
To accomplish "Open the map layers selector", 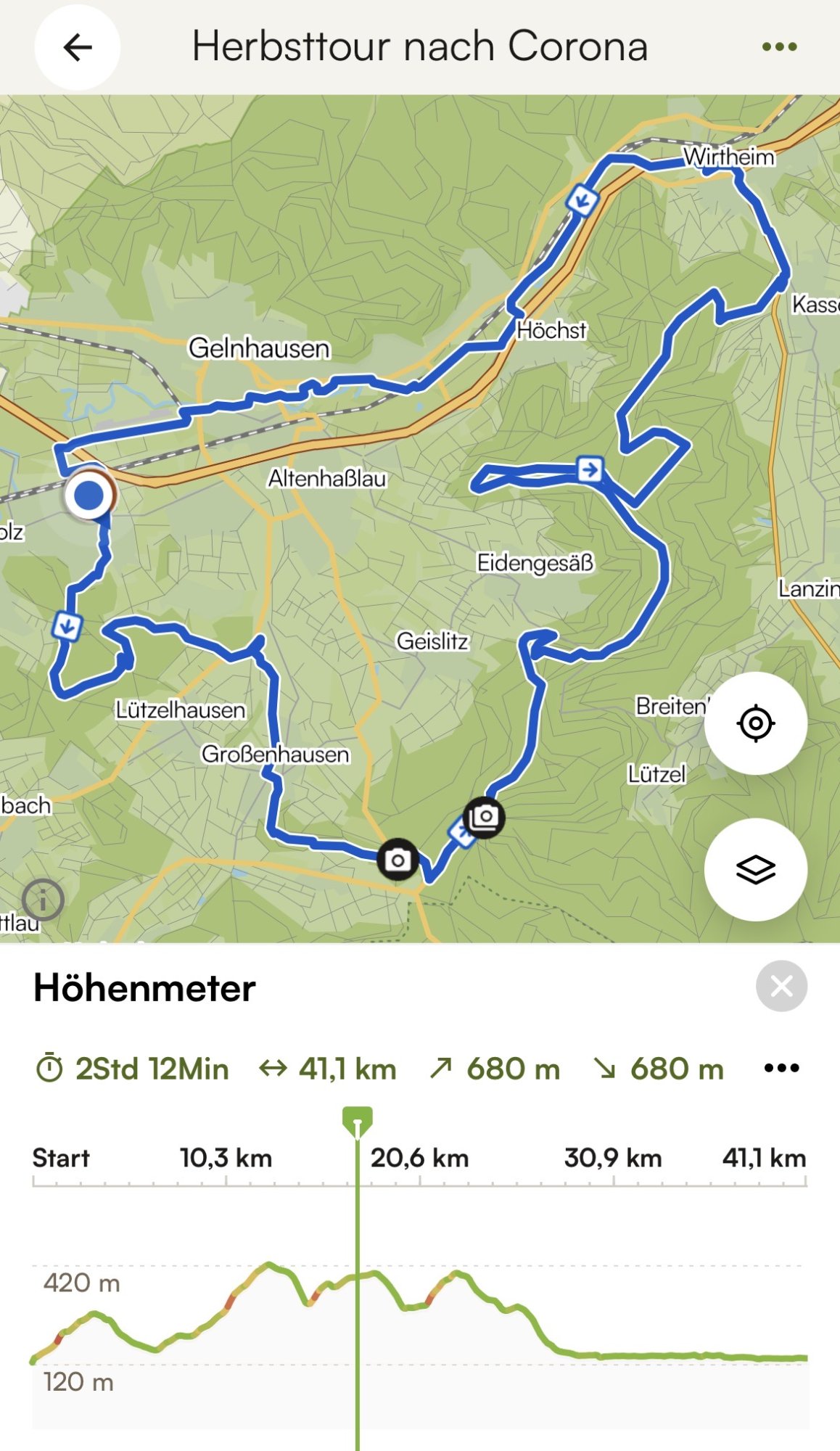I will click(755, 869).
